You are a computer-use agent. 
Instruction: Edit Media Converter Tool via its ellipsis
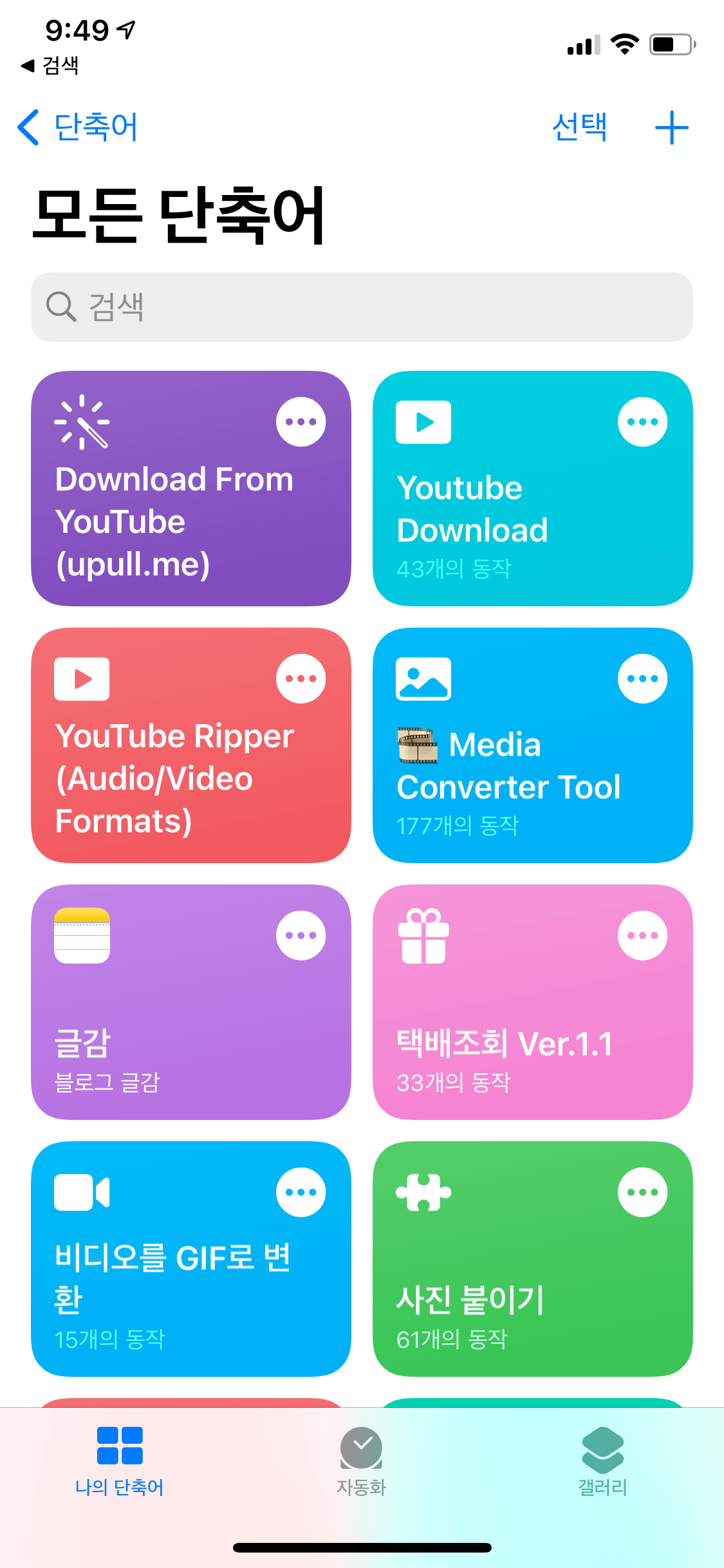(x=642, y=678)
